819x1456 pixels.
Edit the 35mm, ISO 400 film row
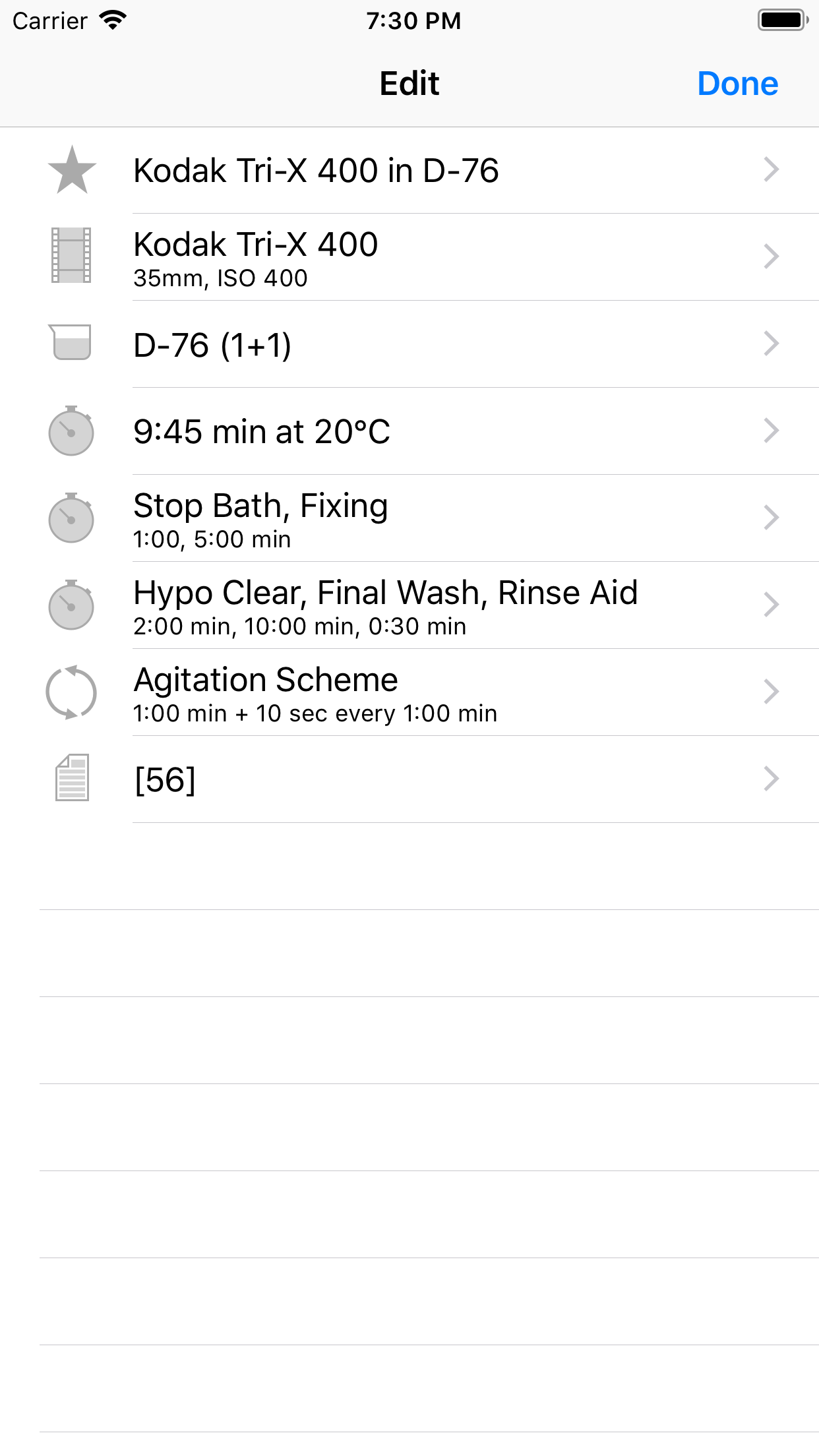coord(409,257)
